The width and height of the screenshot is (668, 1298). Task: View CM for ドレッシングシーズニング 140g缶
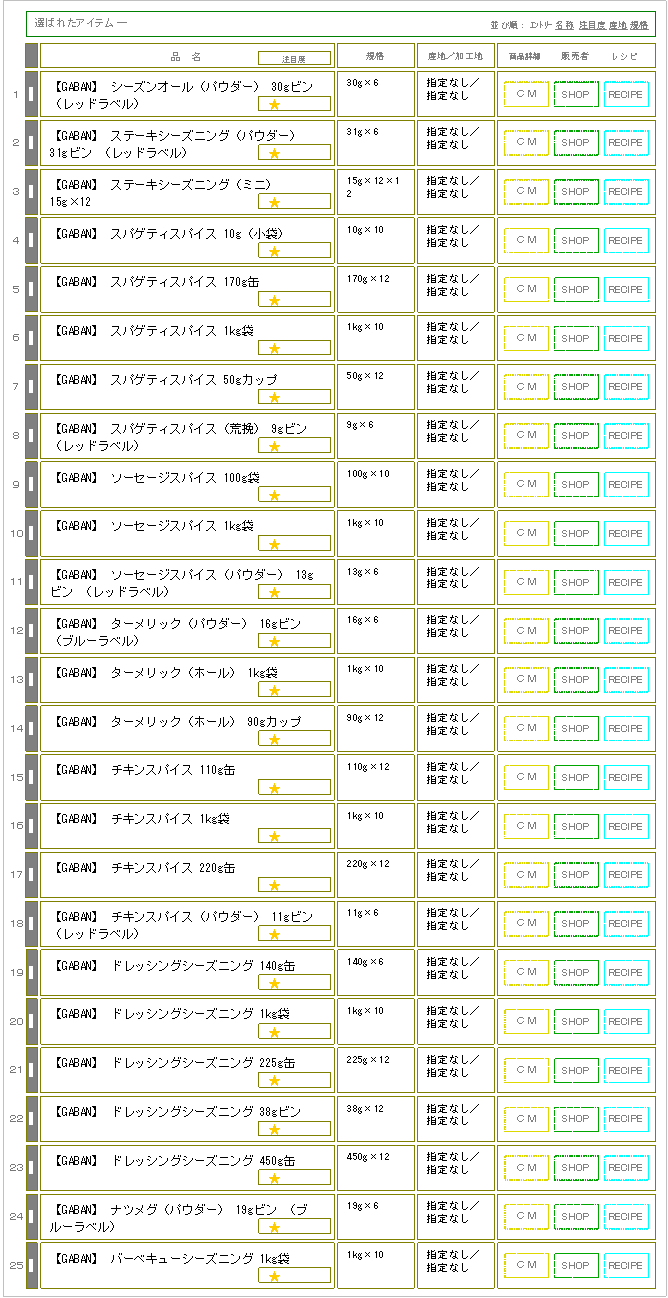point(526,973)
